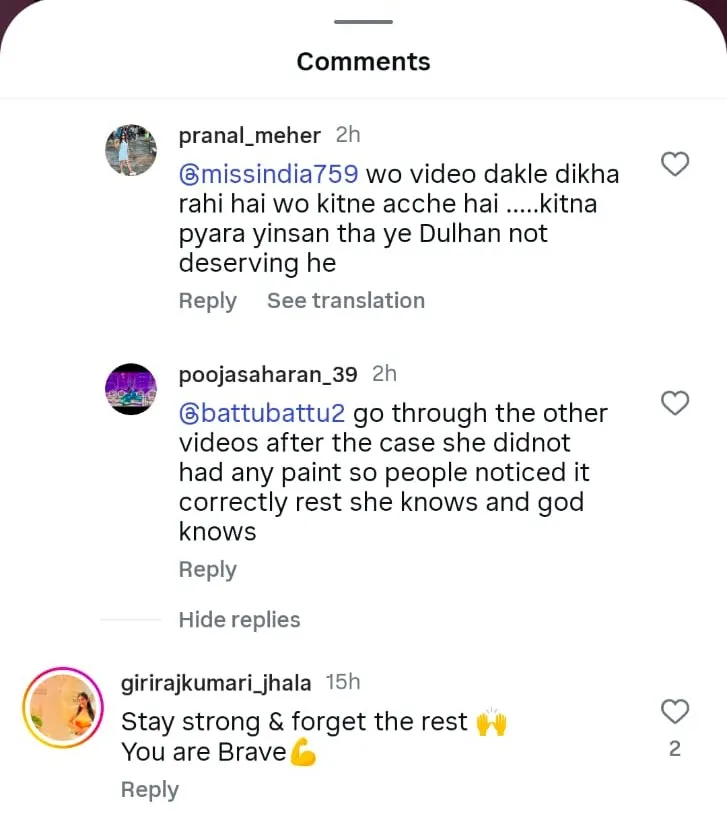View giriraj­kumari_jhala's story avatar
The width and height of the screenshot is (727, 829).
[x=63, y=708]
